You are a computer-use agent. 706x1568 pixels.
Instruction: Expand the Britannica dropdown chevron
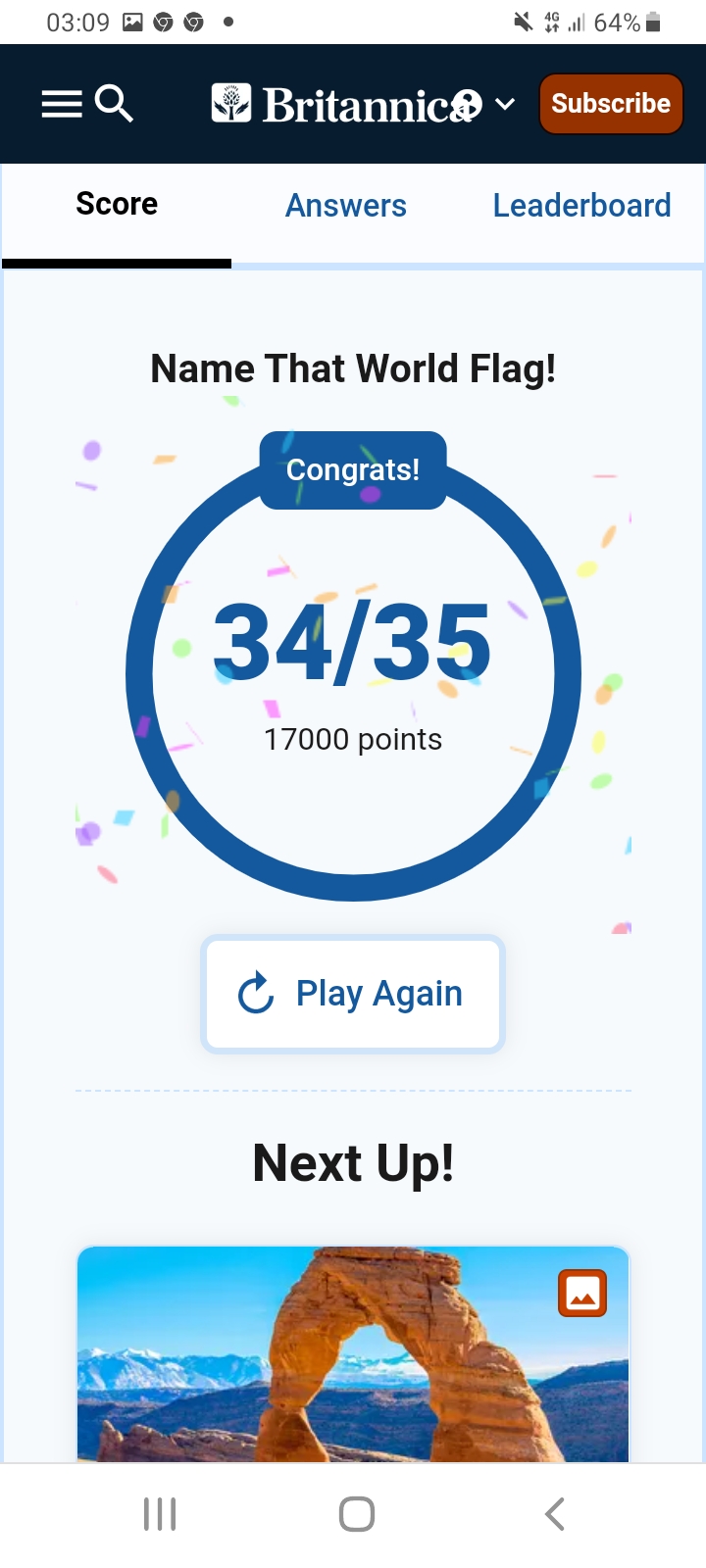point(505,104)
